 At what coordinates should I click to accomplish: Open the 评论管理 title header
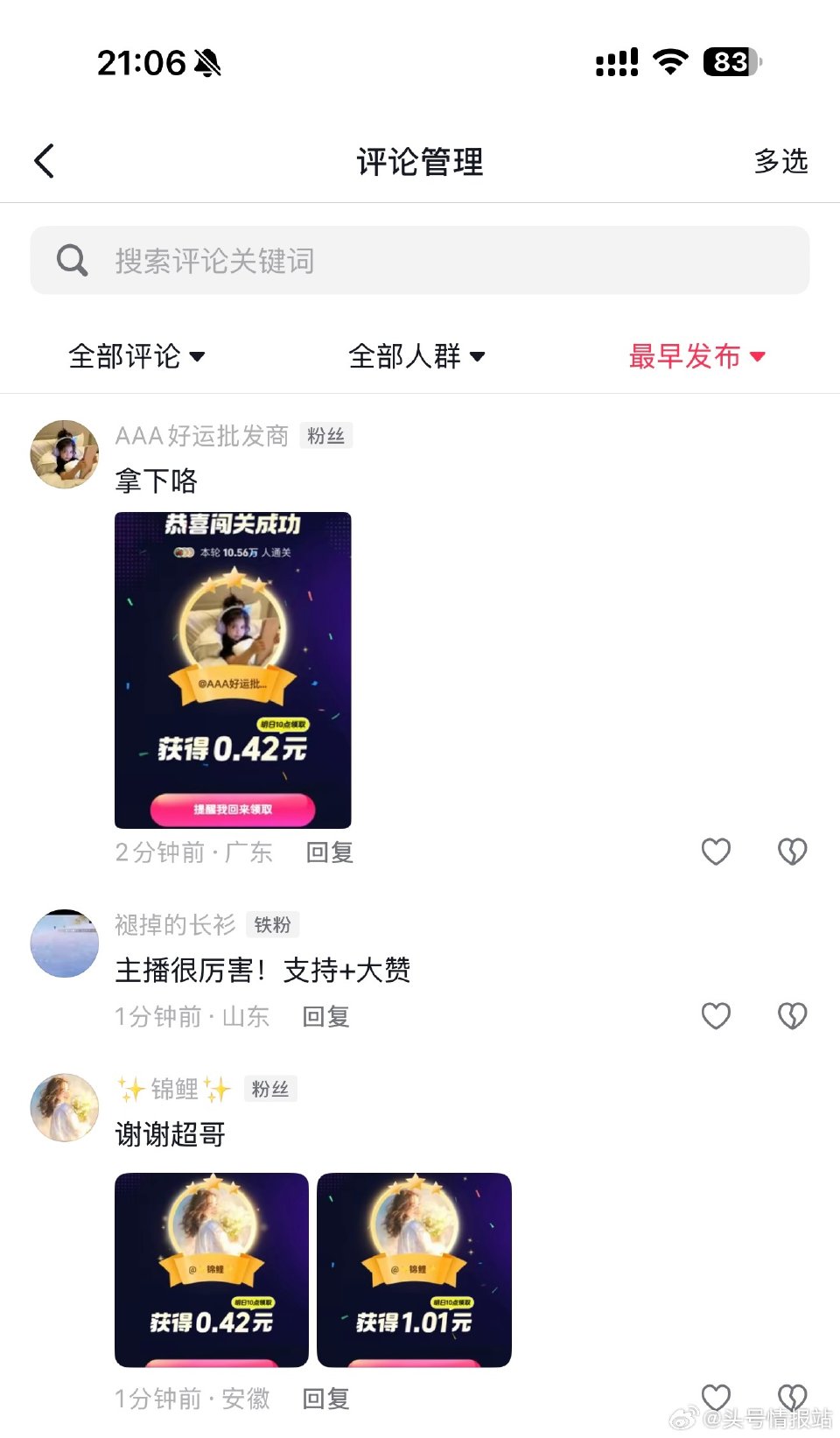click(x=419, y=162)
